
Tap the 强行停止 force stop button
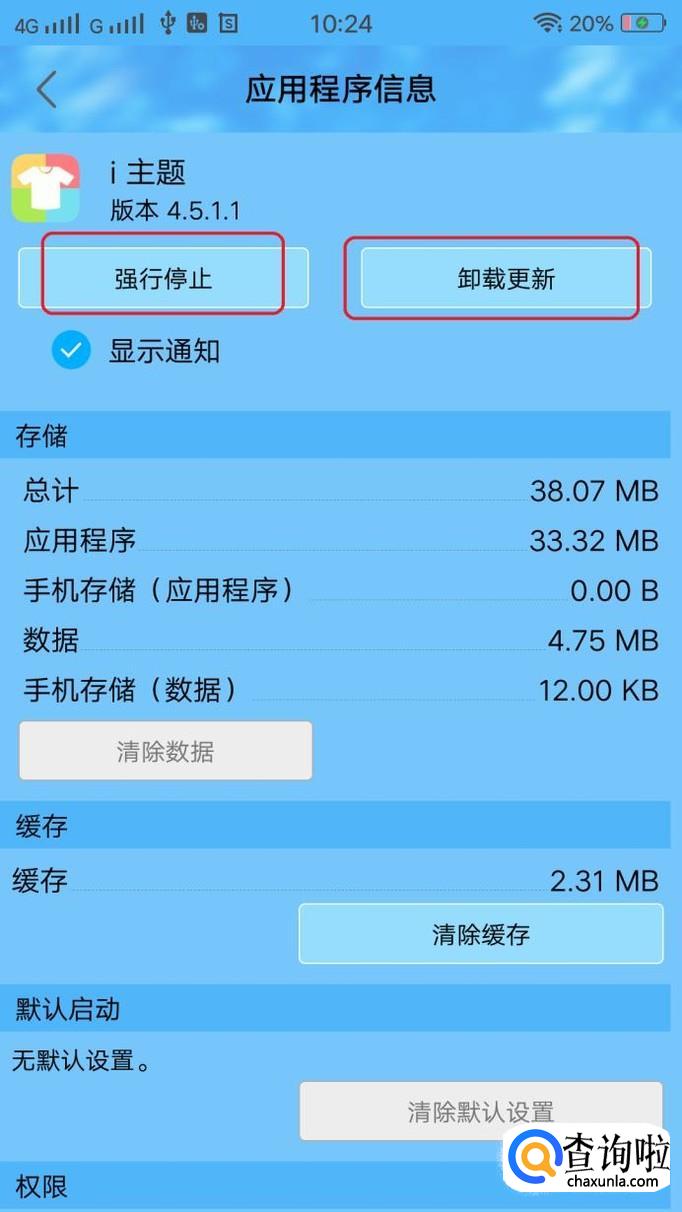(164, 278)
